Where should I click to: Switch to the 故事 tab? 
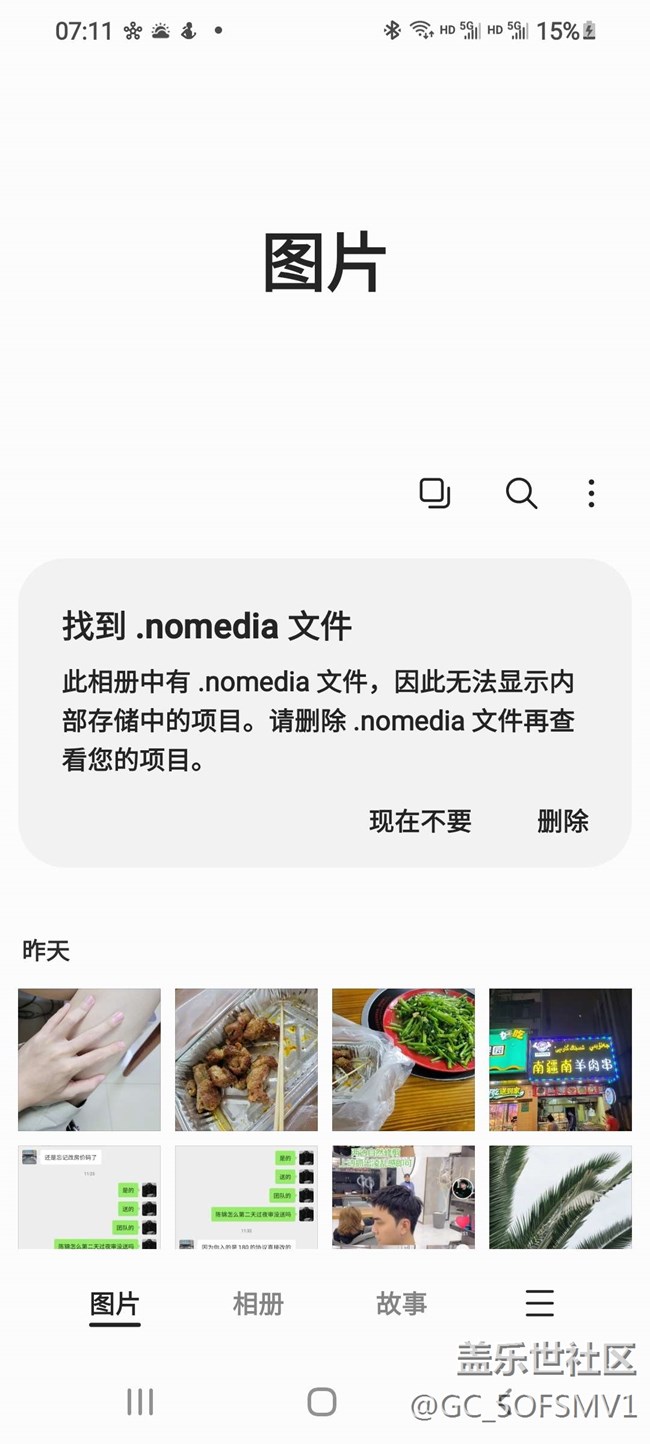401,1303
